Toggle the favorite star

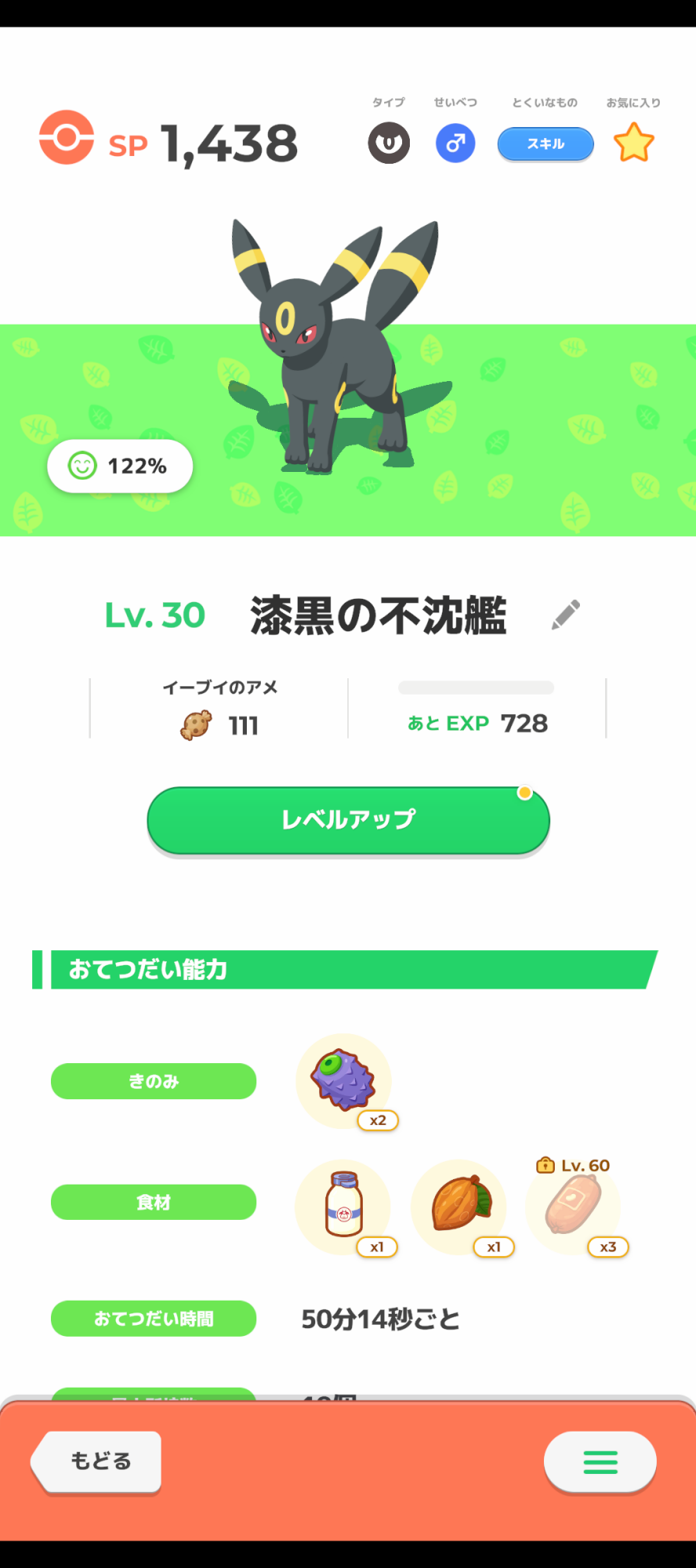(x=633, y=143)
